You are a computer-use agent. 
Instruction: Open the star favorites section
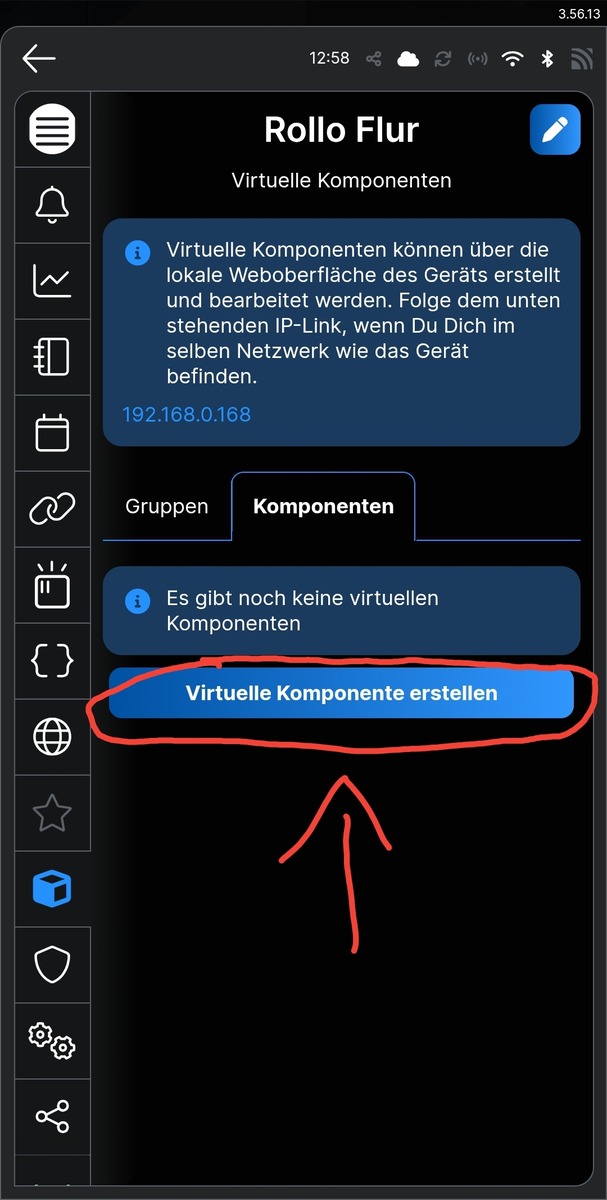click(x=52, y=813)
